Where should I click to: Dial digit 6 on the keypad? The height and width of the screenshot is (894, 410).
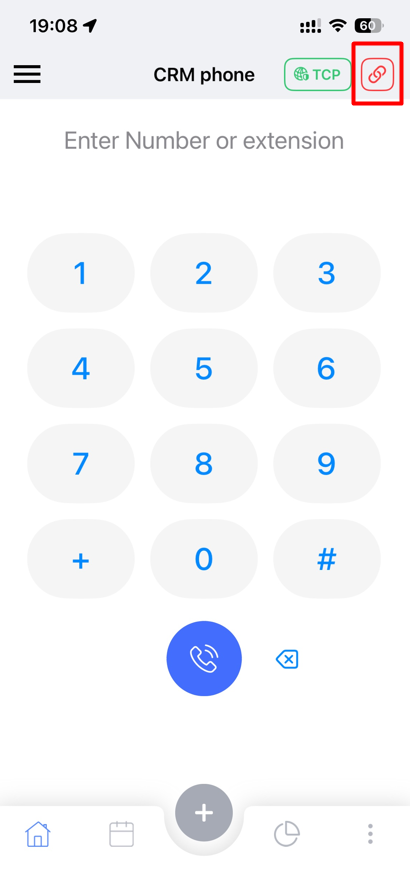[x=327, y=369]
